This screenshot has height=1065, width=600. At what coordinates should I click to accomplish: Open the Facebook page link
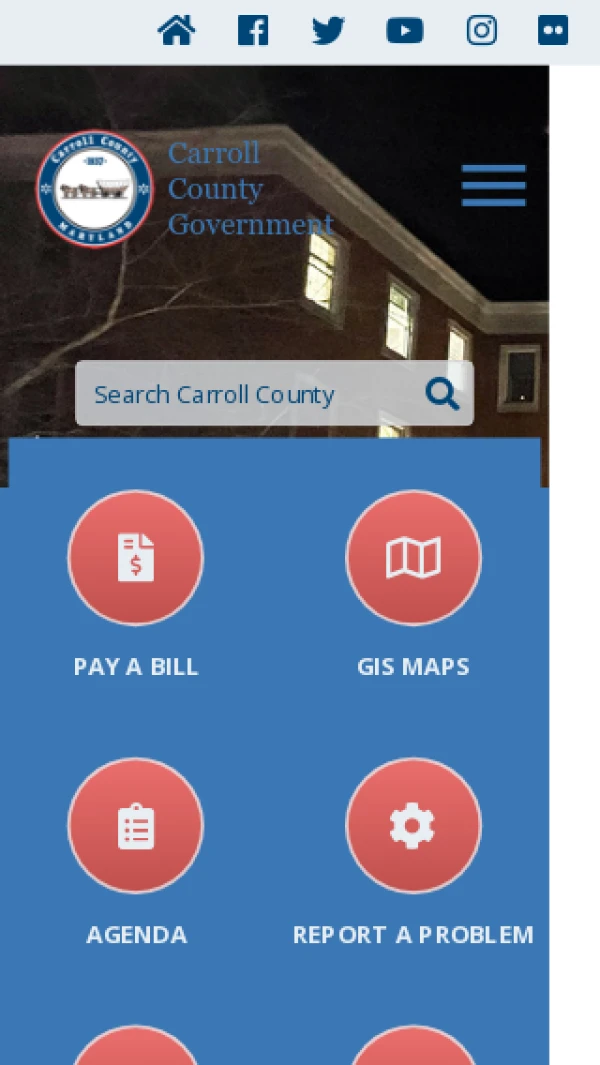(x=253, y=31)
